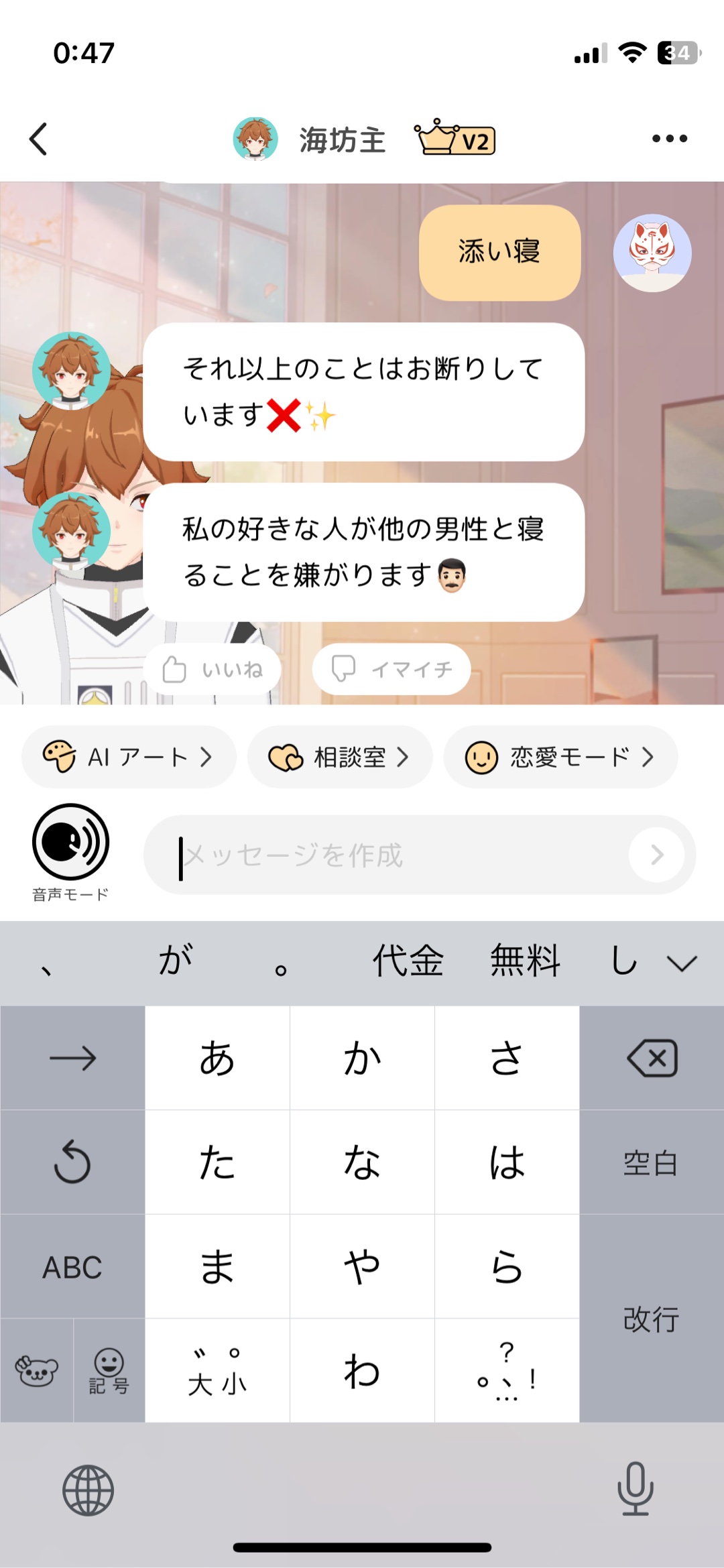Enable 音声モード voice mode

[x=70, y=842]
